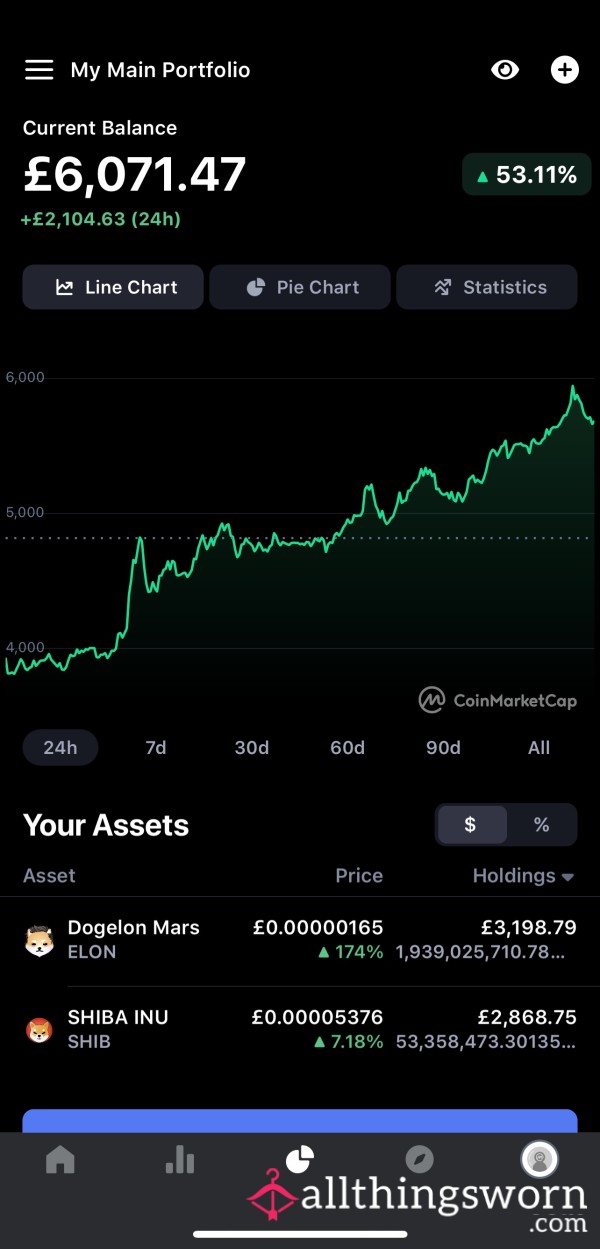The image size is (600, 1249).
Task: Open the hamburger menu
Action: click(x=39, y=70)
